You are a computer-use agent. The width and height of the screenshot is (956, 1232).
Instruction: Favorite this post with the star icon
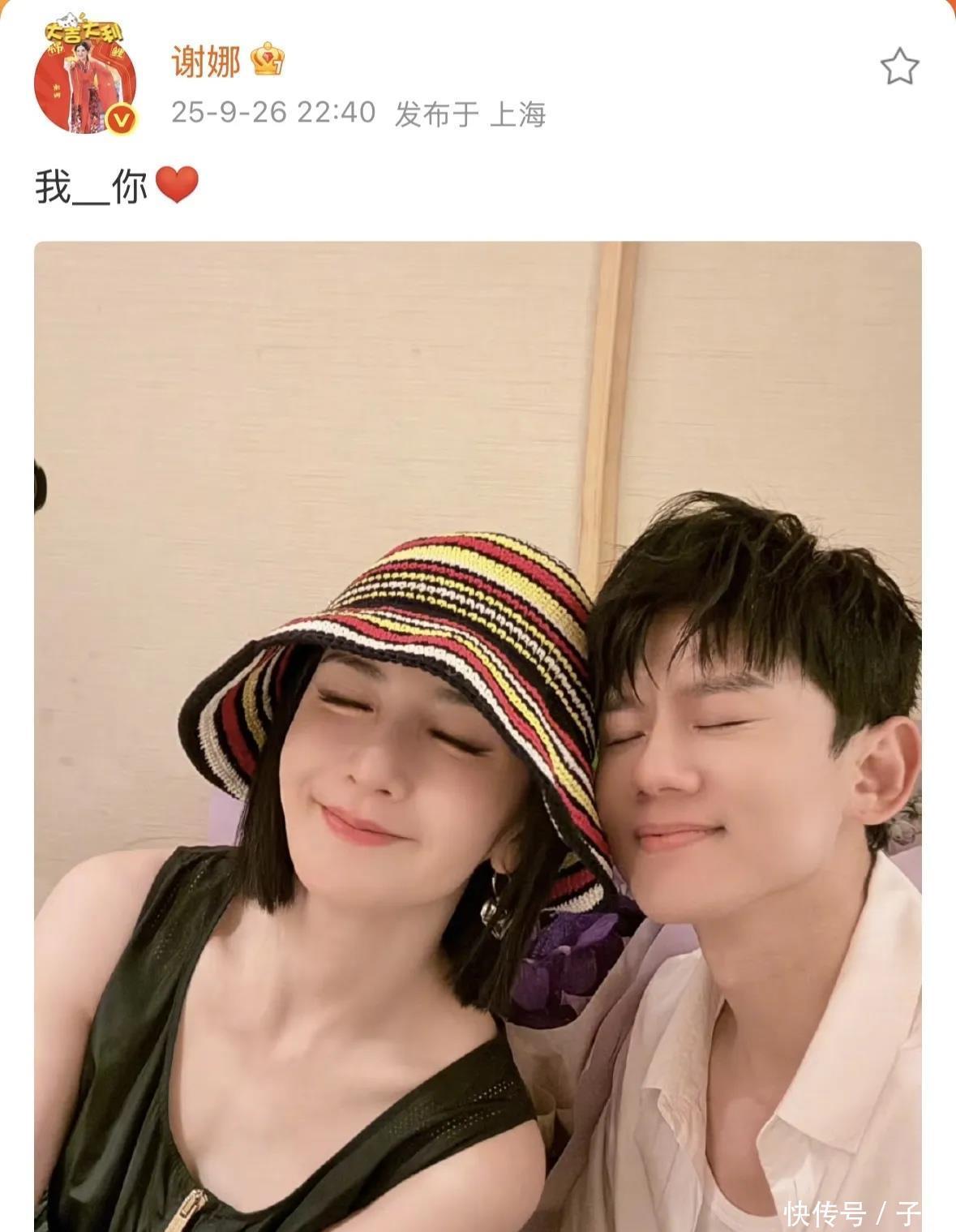(x=900, y=67)
